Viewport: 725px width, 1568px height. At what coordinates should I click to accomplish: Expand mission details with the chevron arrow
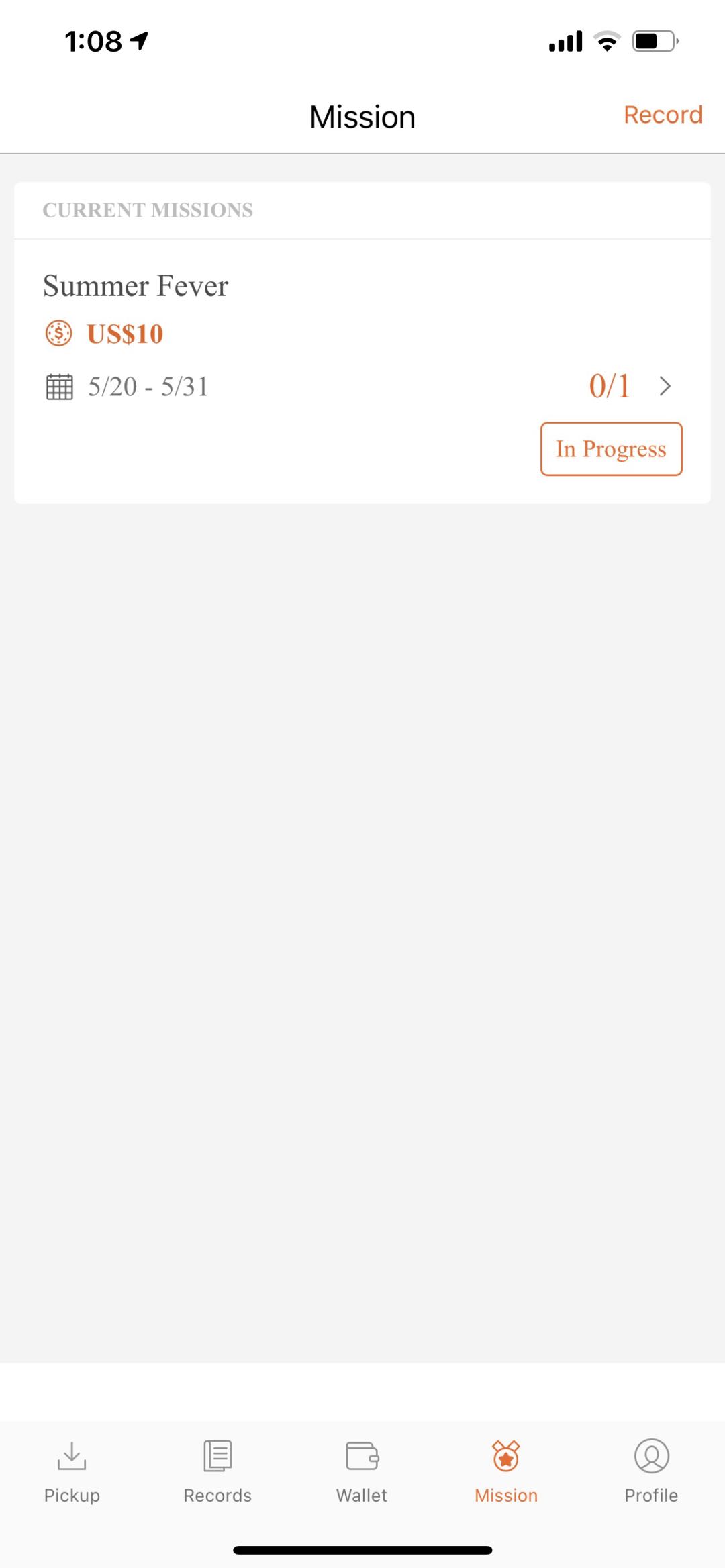(665, 386)
